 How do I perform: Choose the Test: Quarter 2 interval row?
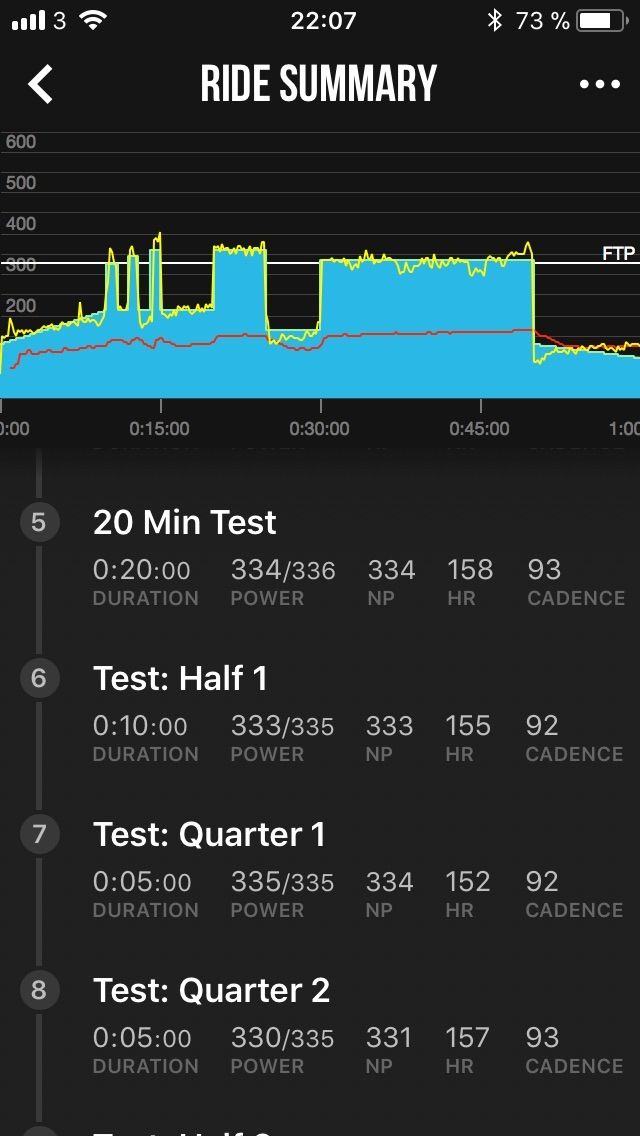pos(320,1024)
